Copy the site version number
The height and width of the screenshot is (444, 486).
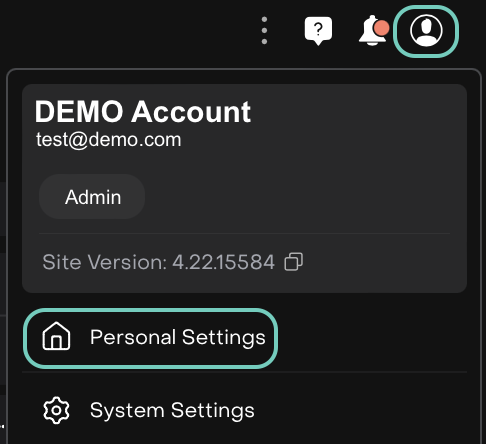293,262
